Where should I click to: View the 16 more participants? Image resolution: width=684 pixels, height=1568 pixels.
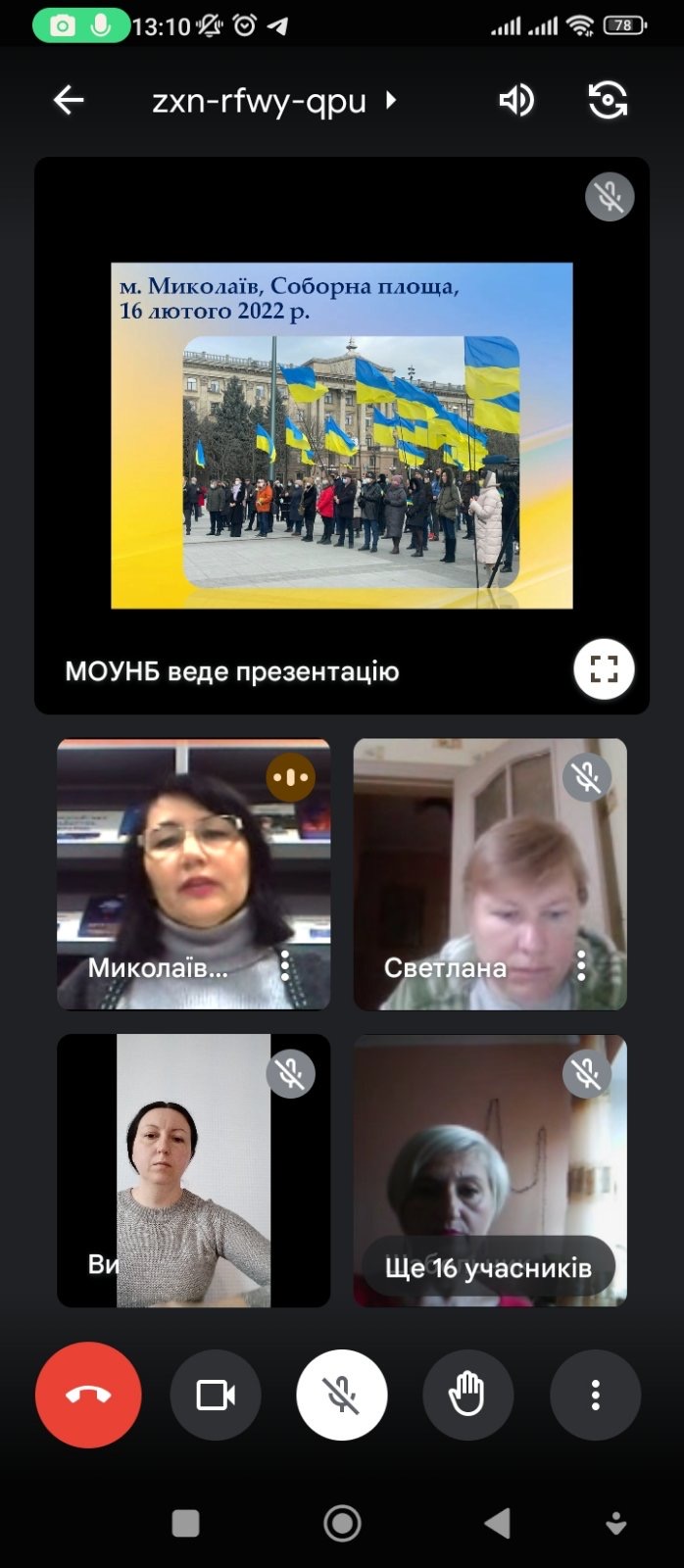pyautogui.click(x=488, y=1268)
